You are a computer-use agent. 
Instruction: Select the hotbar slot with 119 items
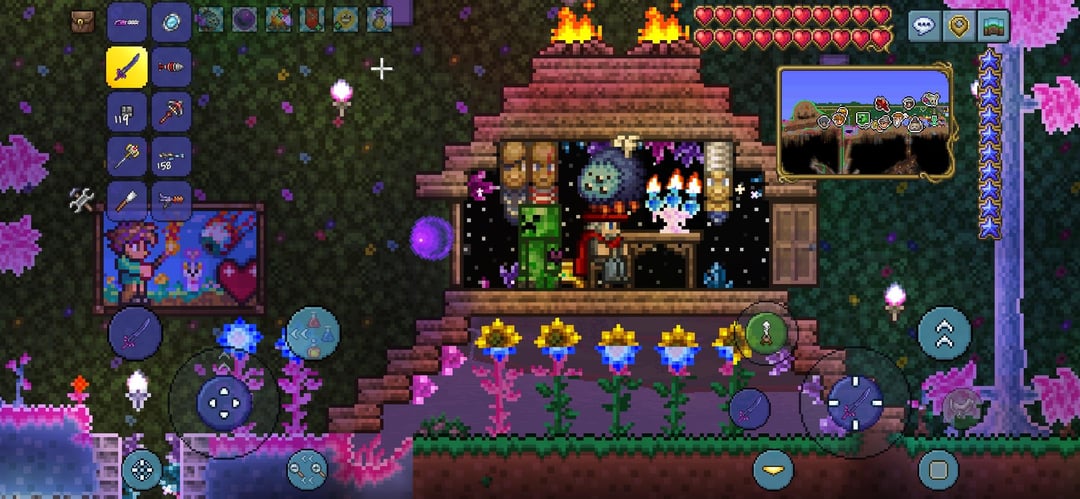point(127,111)
